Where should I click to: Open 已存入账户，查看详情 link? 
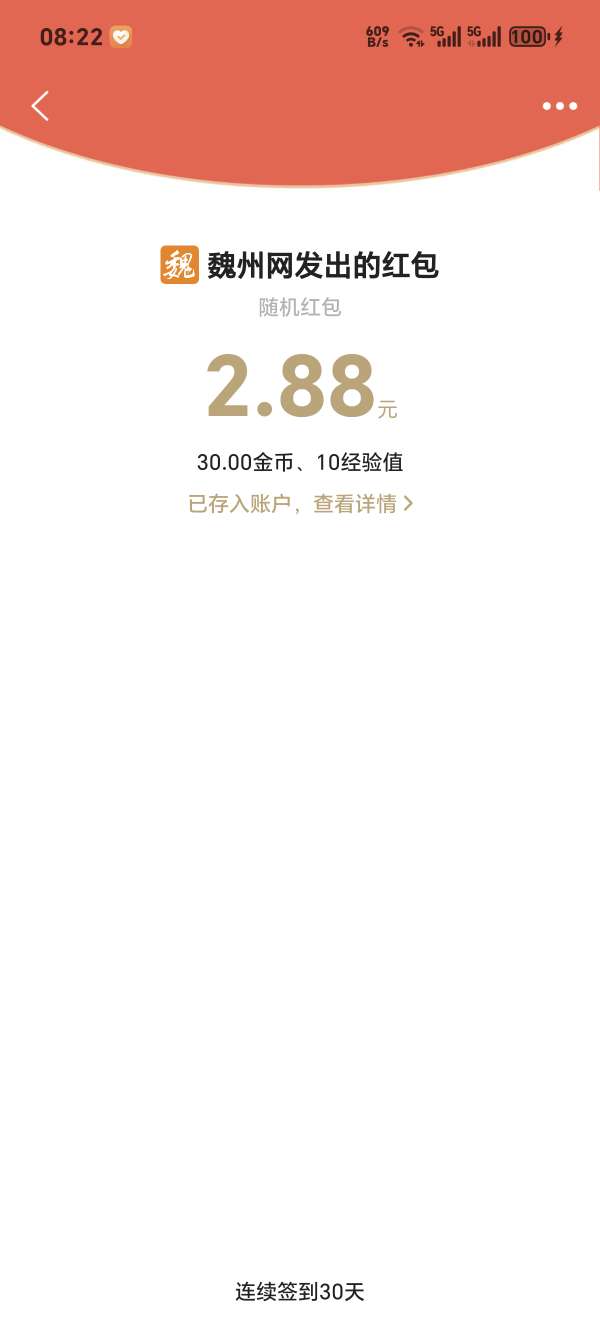tap(300, 504)
